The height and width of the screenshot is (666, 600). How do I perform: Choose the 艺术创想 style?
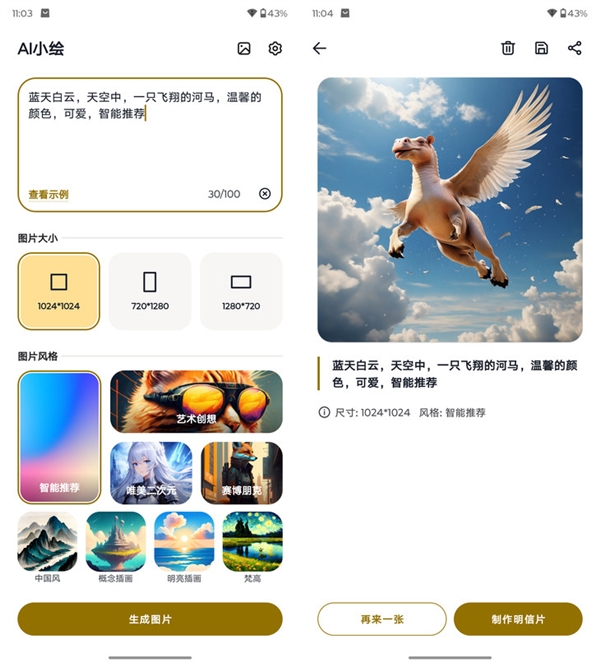(196, 401)
